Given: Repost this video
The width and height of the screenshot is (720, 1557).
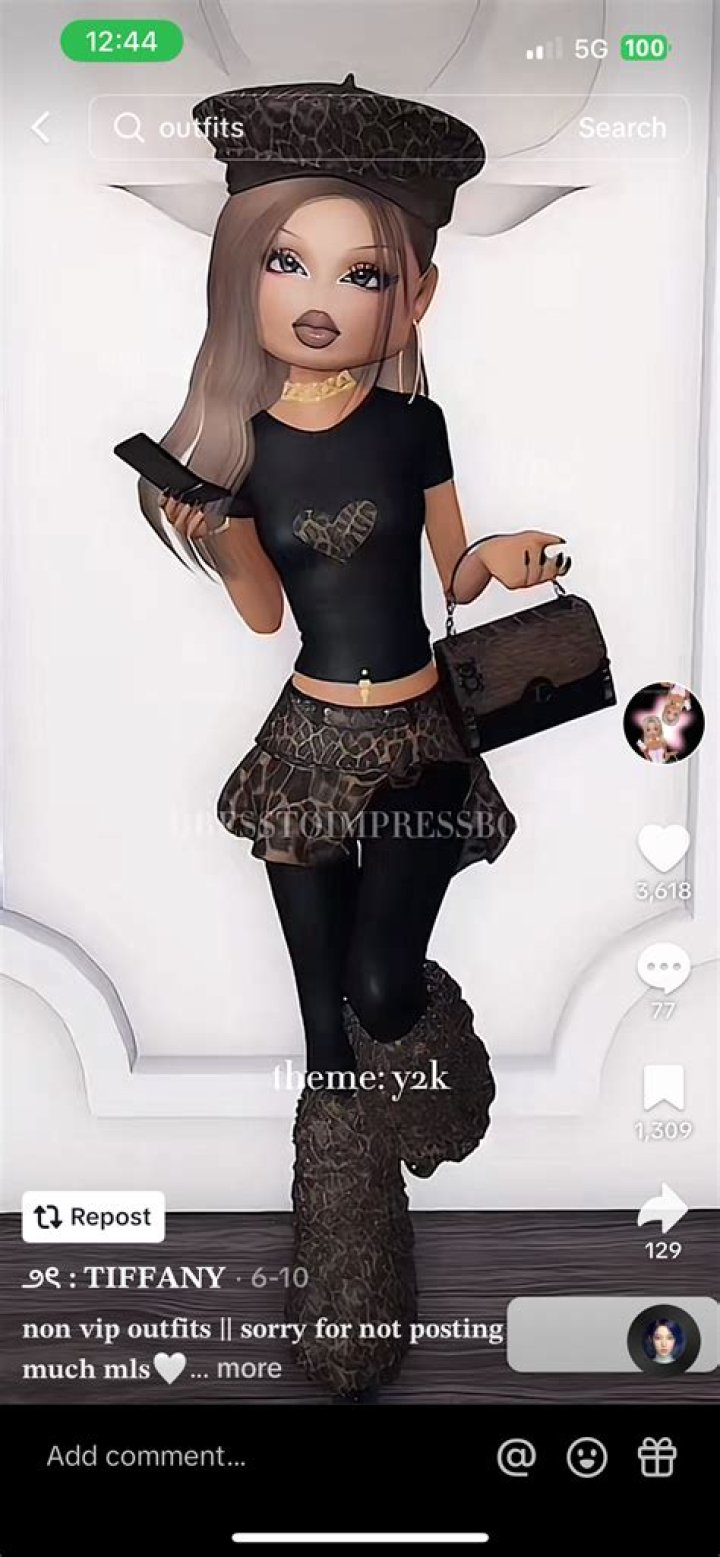Looking at the screenshot, I should point(93,1217).
